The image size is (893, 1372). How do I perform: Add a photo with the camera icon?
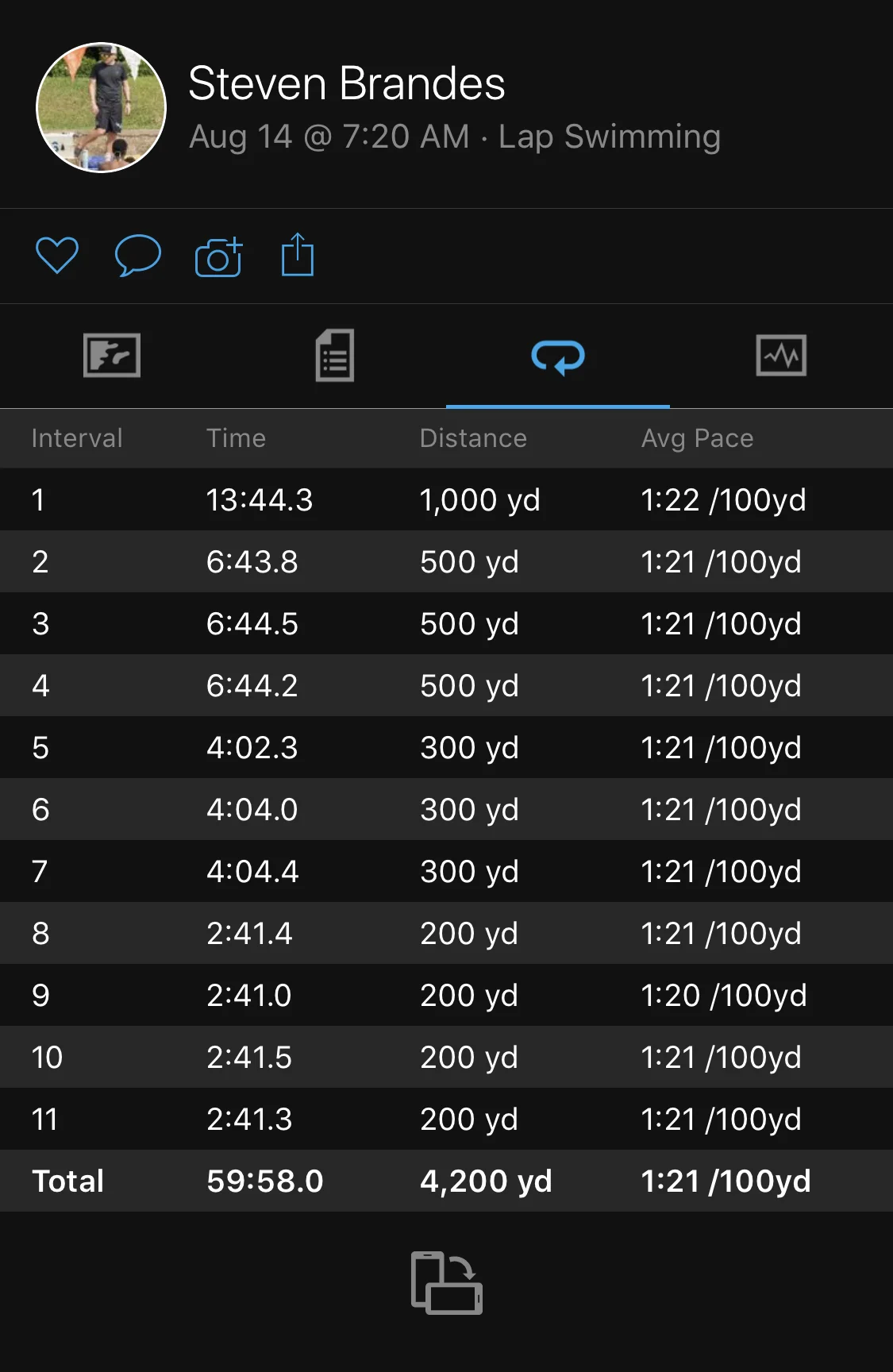coord(218,256)
